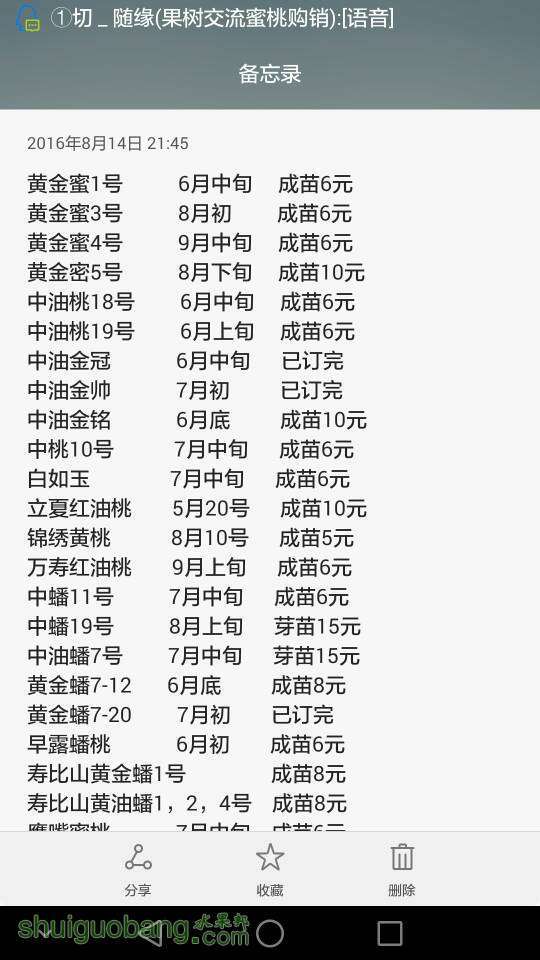
Task: Add the memo to favorites
Action: click(x=269, y=869)
